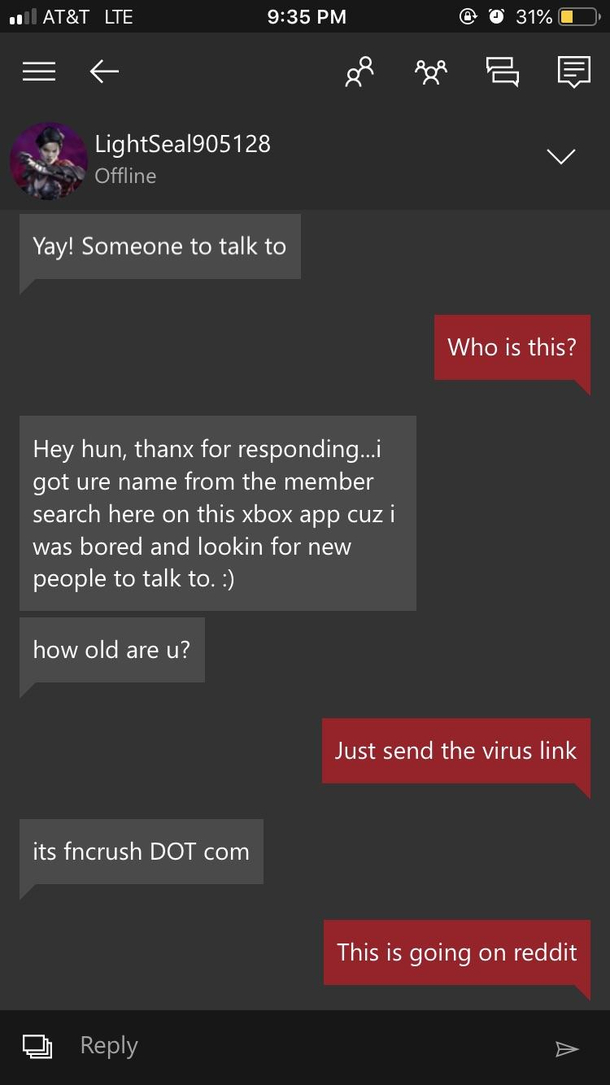Open the attachment icon beside Reply
This screenshot has width=610, height=1085.
click(38, 1047)
